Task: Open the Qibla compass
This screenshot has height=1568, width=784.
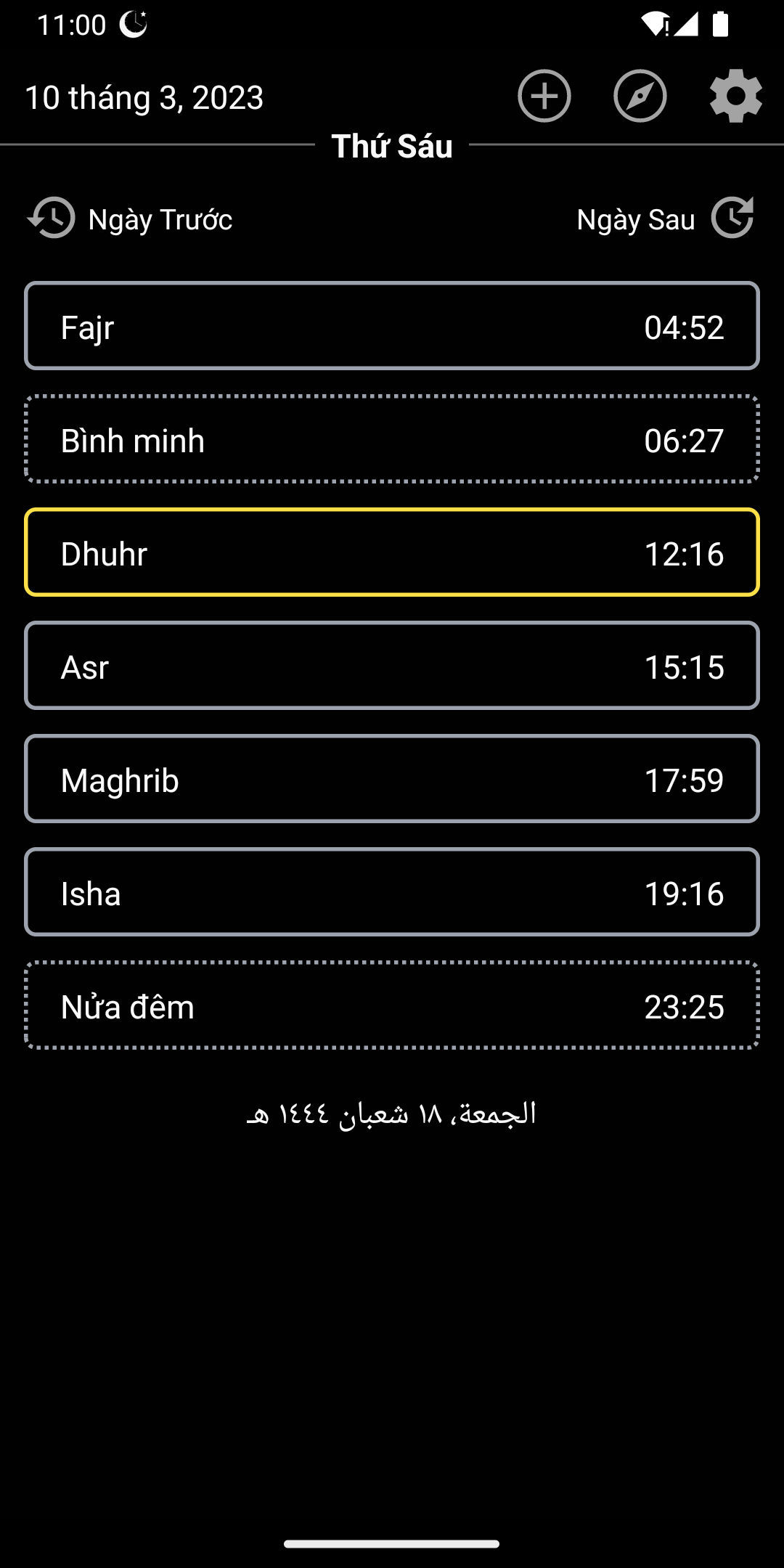Action: (x=640, y=96)
